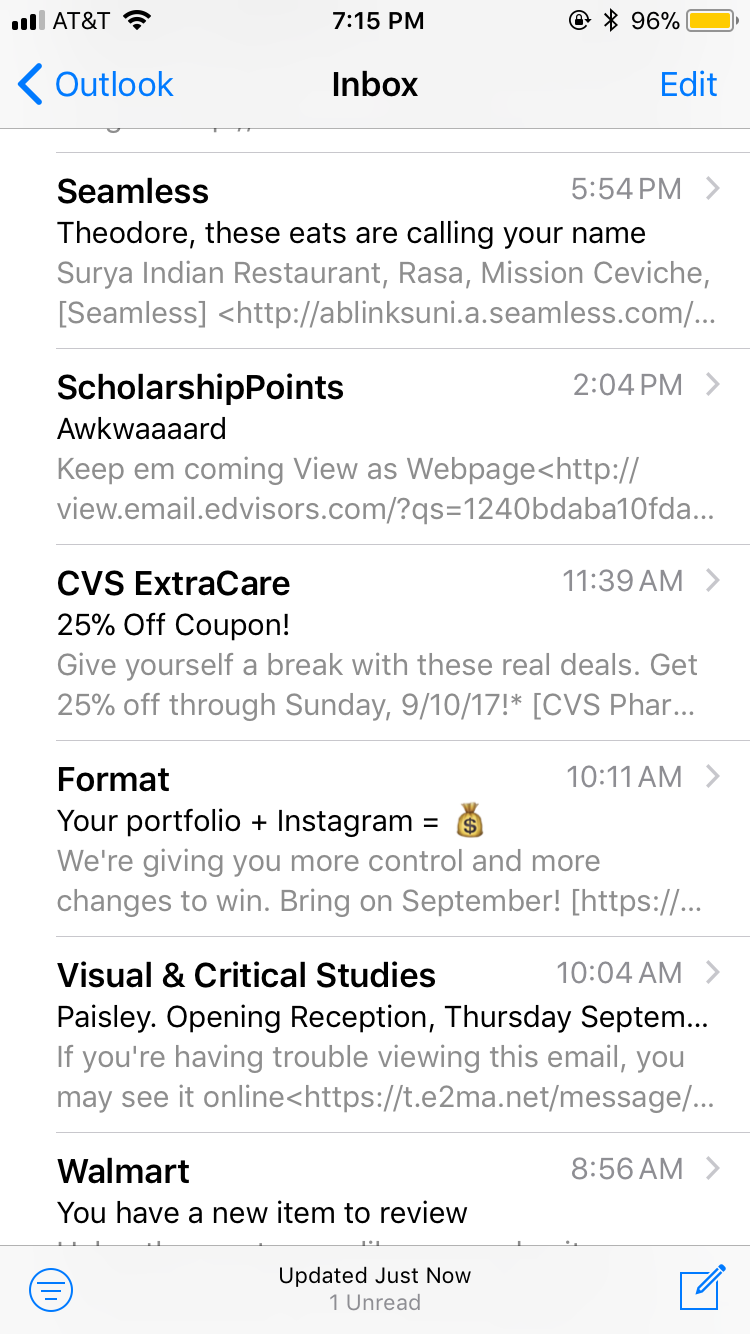750x1334 pixels.
Task: View the Format portfolio email
Action: tap(385, 838)
